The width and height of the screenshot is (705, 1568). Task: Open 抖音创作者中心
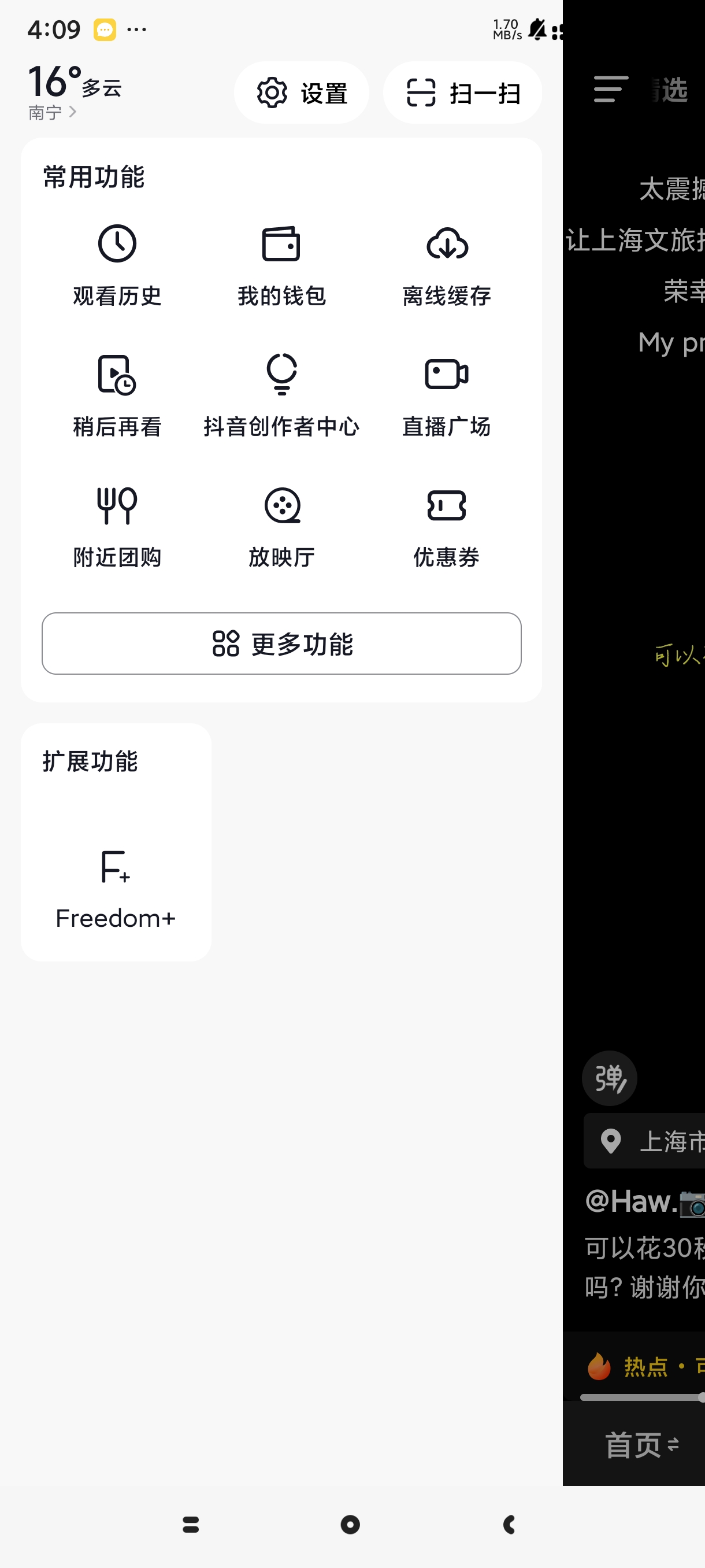coord(281,395)
